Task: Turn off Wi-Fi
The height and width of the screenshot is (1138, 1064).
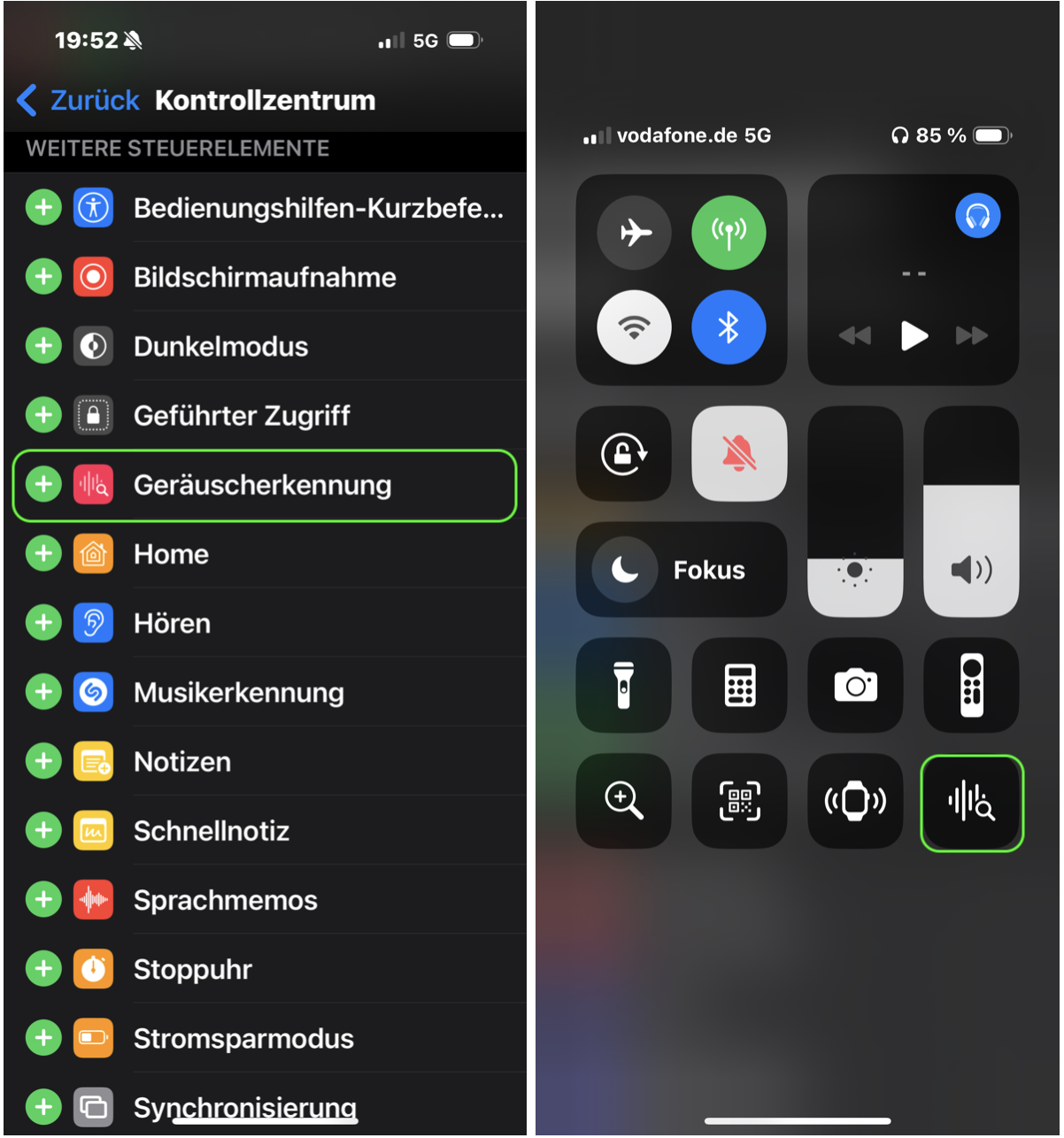Action: [635, 327]
